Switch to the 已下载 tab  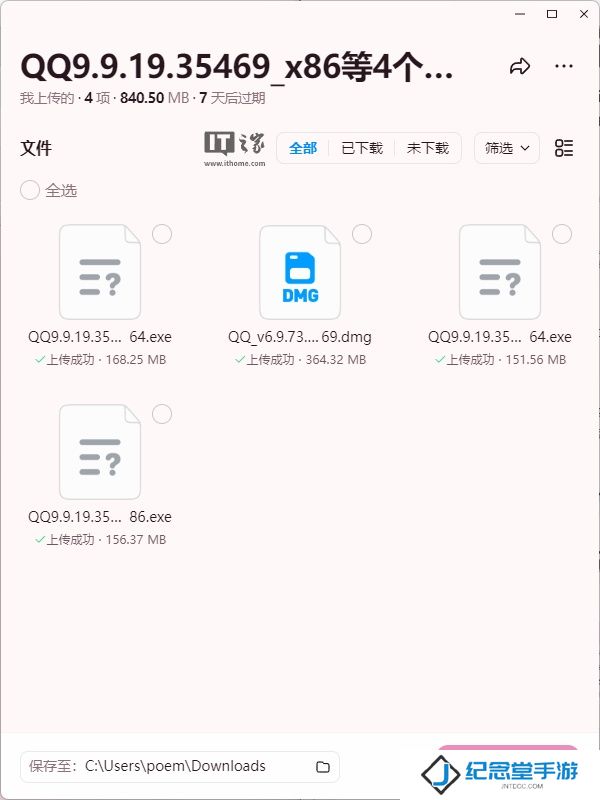pos(362,148)
